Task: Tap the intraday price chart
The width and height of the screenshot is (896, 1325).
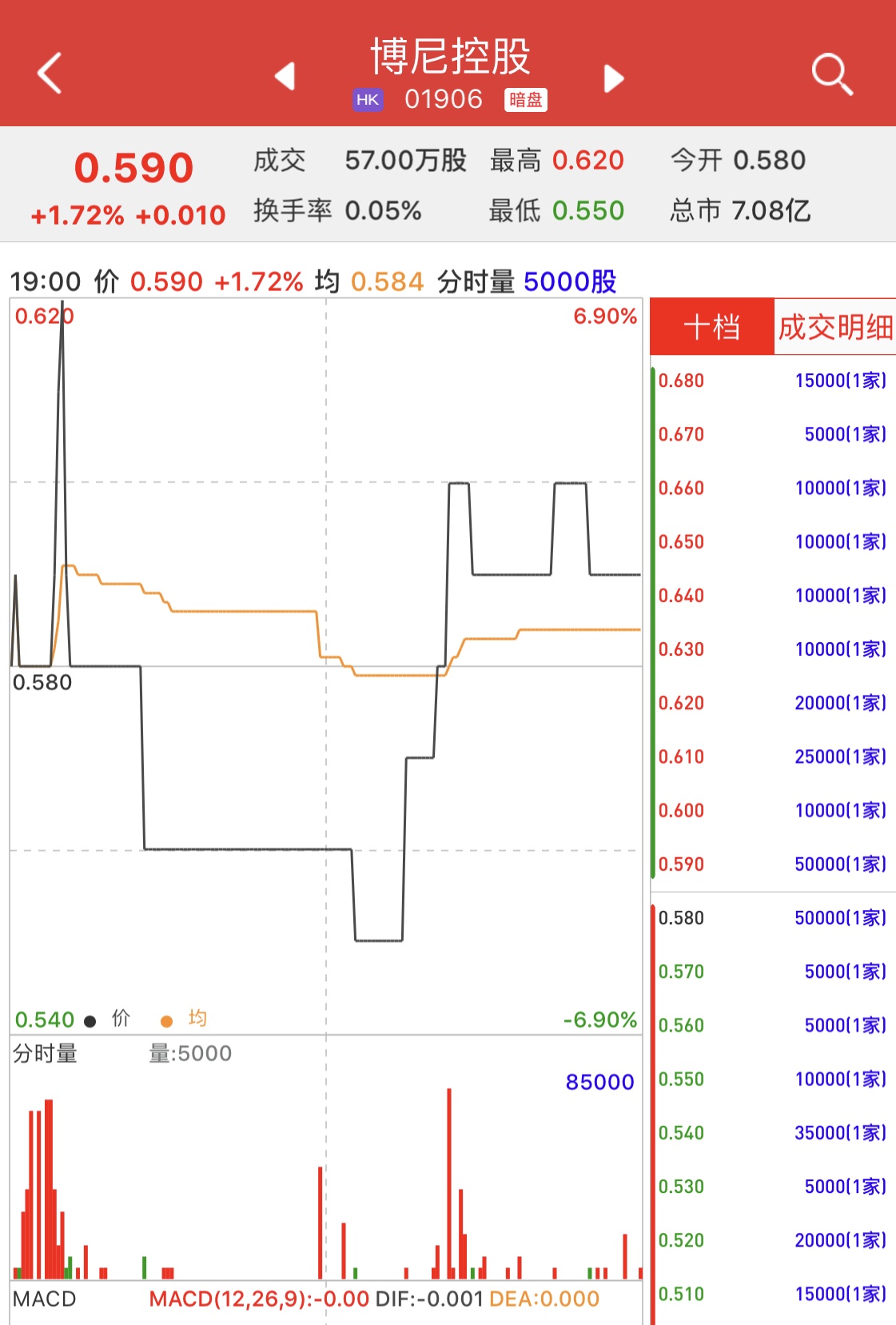Action: (326, 664)
